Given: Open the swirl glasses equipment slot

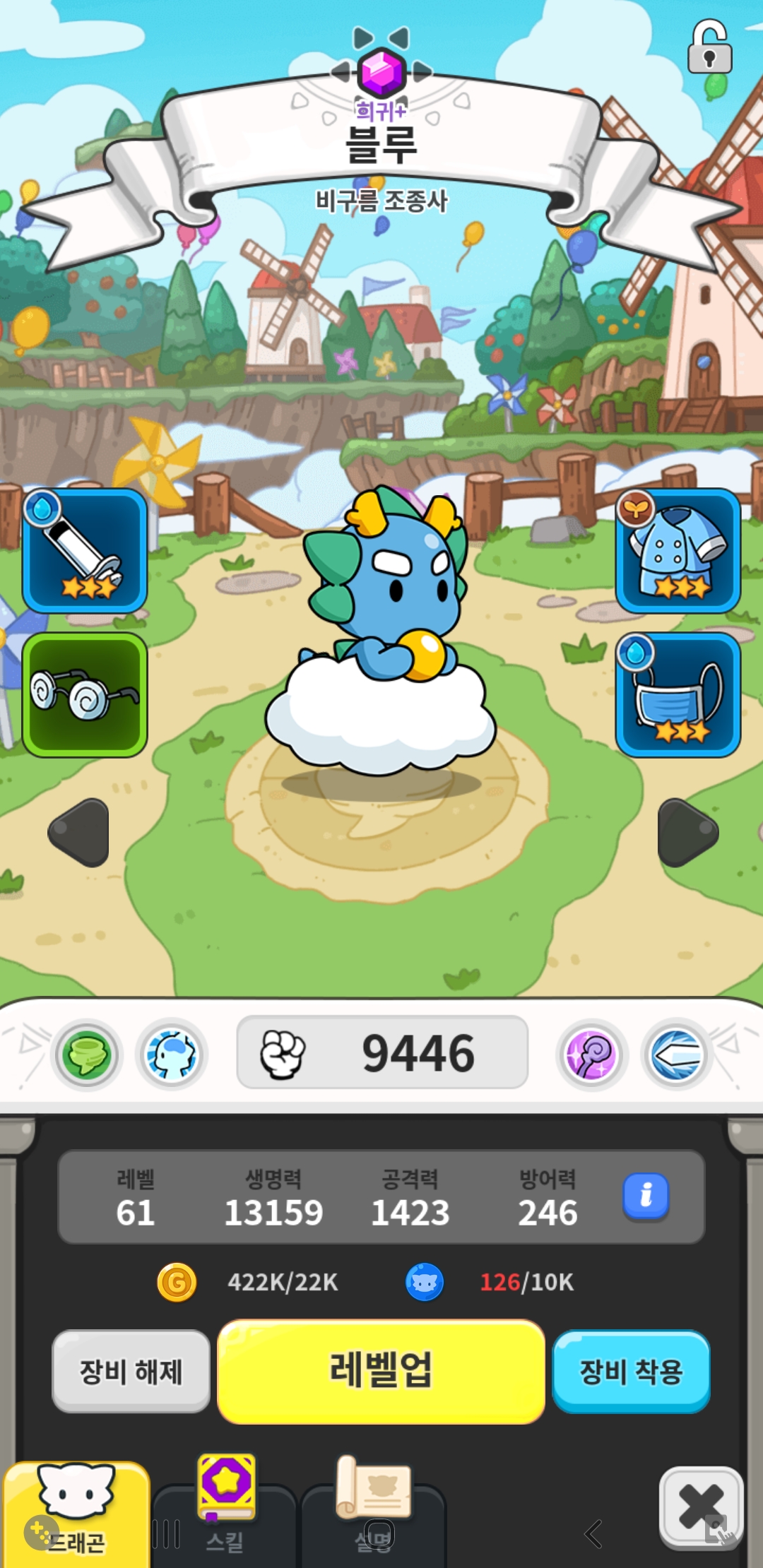Looking at the screenshot, I should pyautogui.click(x=85, y=694).
